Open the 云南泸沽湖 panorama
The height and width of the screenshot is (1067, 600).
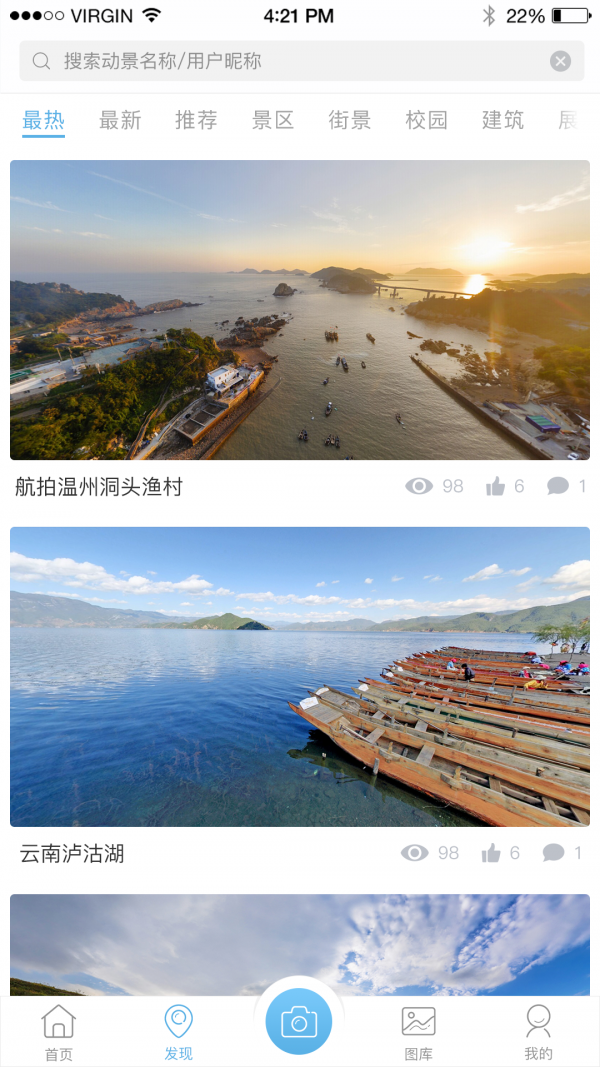pos(300,676)
